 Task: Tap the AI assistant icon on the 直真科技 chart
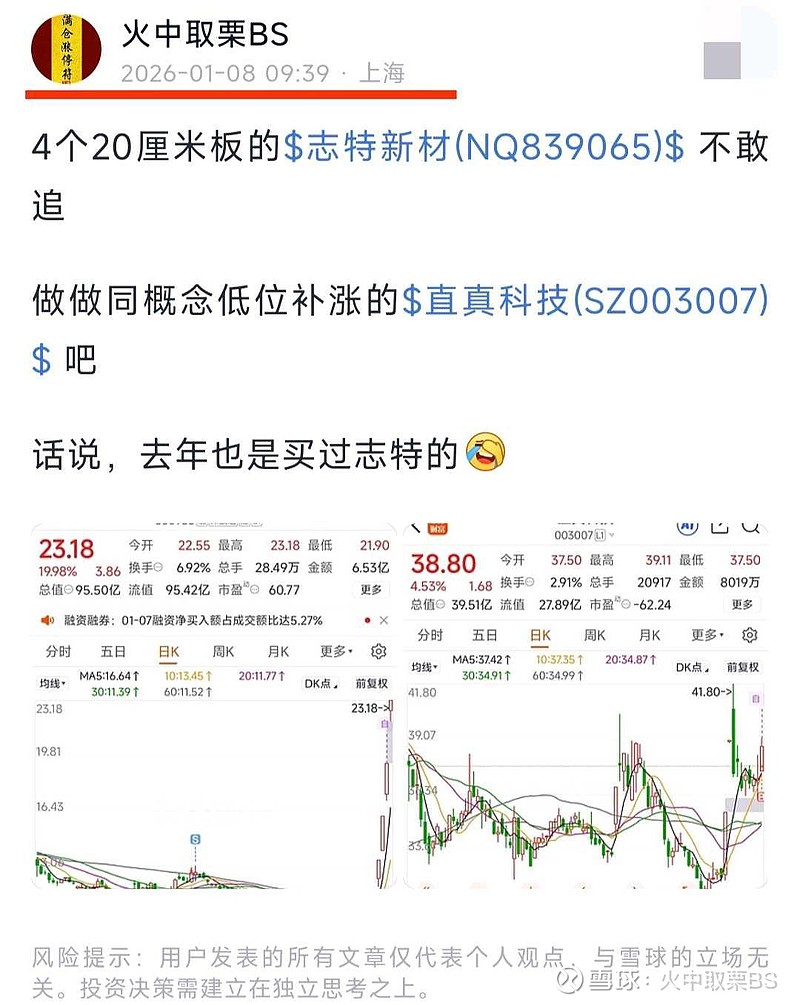[686, 525]
